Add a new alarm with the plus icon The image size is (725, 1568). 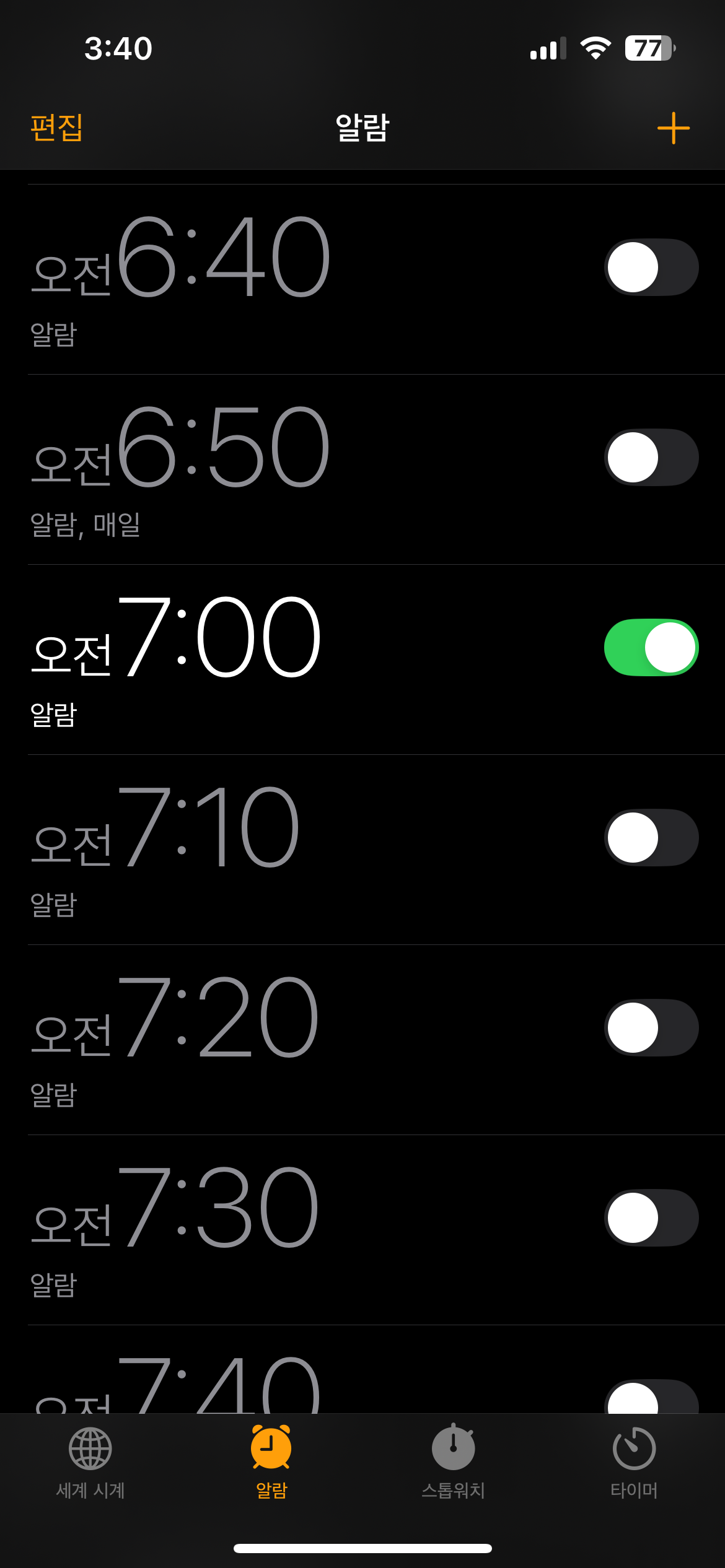(x=673, y=128)
